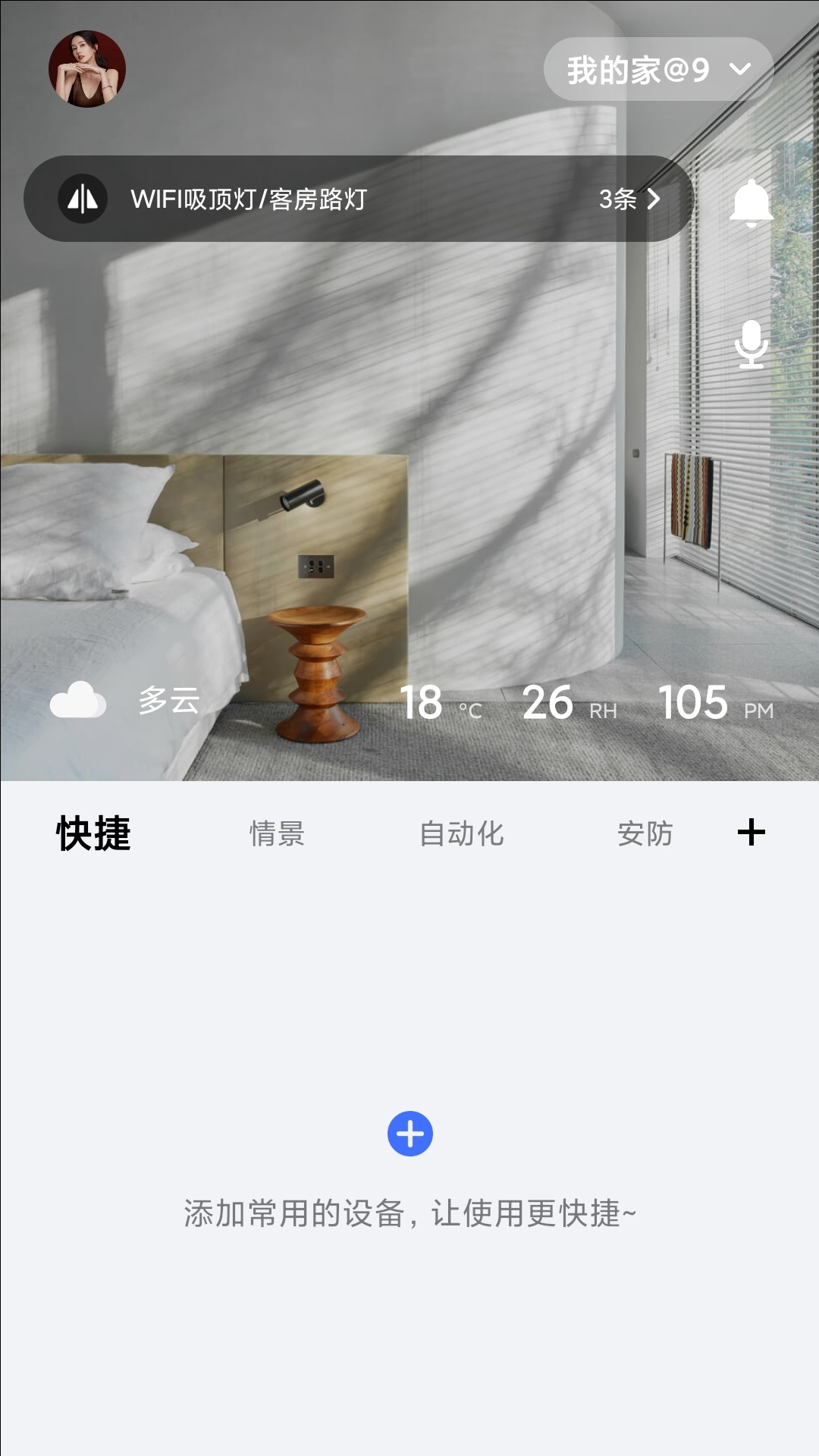Image resolution: width=819 pixels, height=1456 pixels.
Task: Open the profile avatar
Action: [87, 69]
